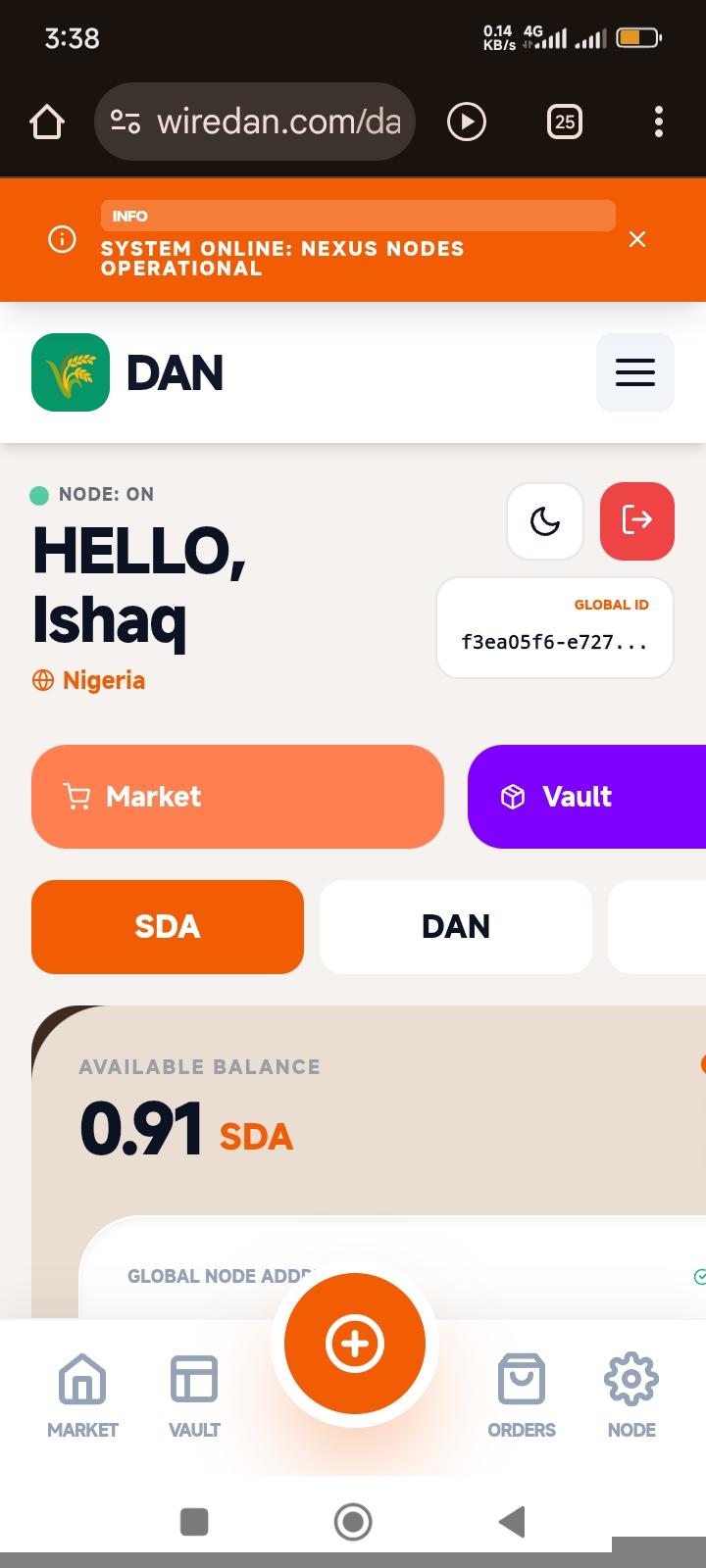
Task: Go to Market in the bottom navigation
Action: [x=82, y=1396]
